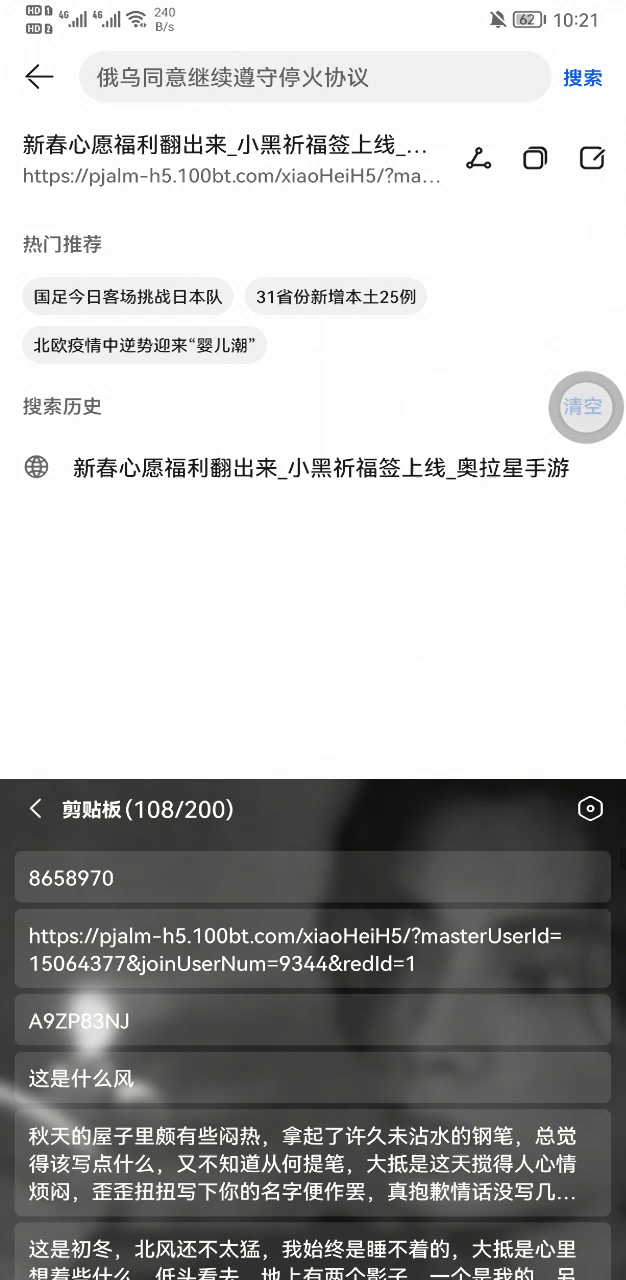Tap the blue 搜索 button
626x1280 pixels.
pyautogui.click(x=583, y=78)
